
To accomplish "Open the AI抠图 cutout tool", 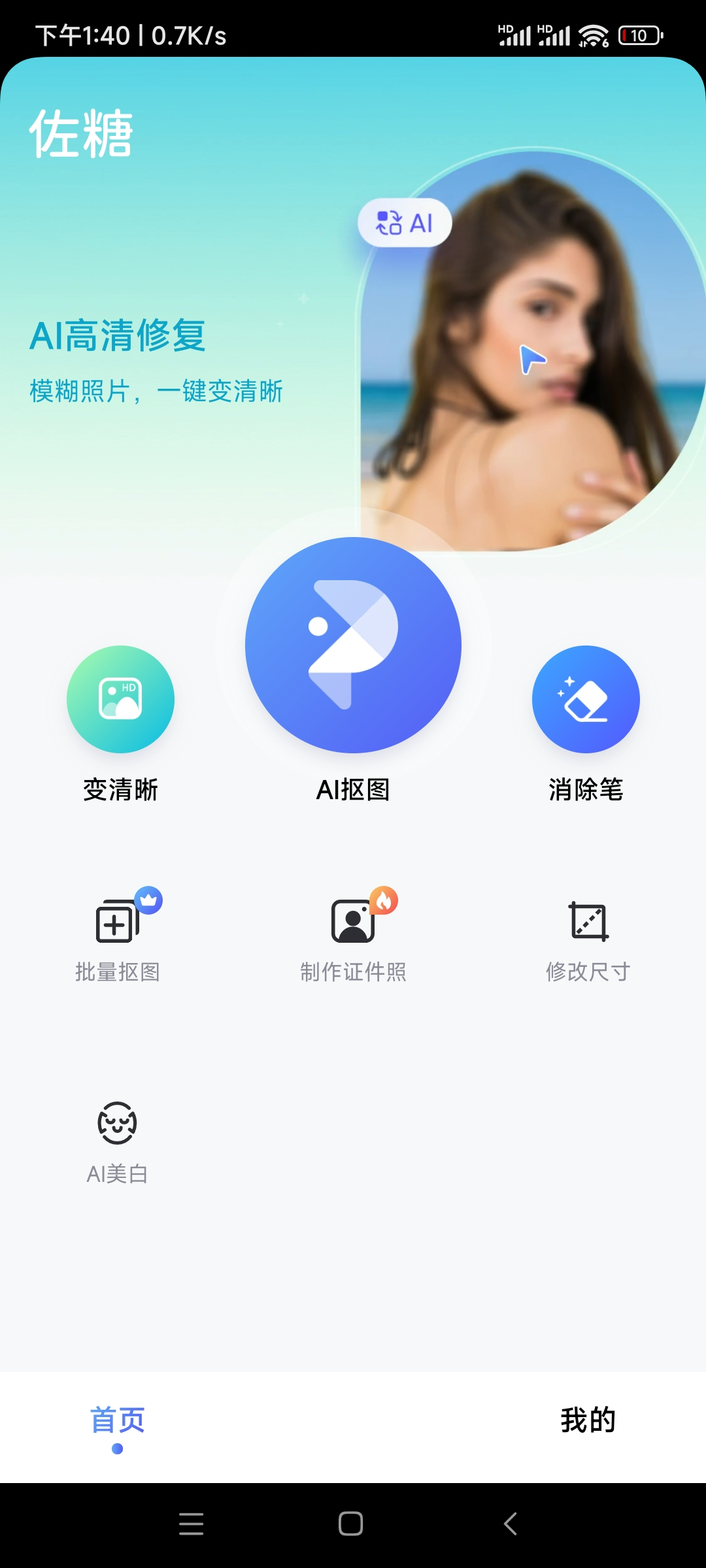I will [x=353, y=645].
